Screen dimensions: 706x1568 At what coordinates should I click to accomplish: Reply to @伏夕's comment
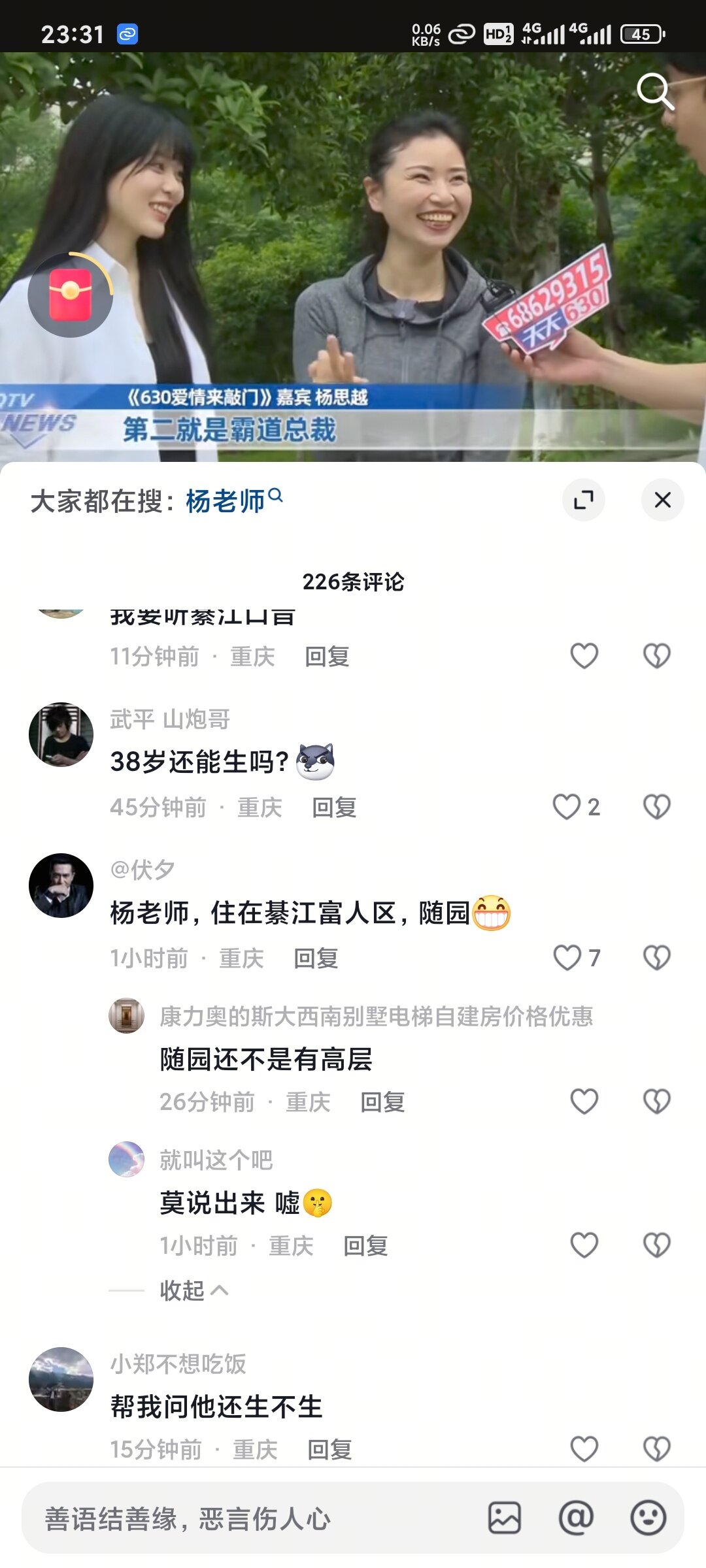(x=316, y=958)
